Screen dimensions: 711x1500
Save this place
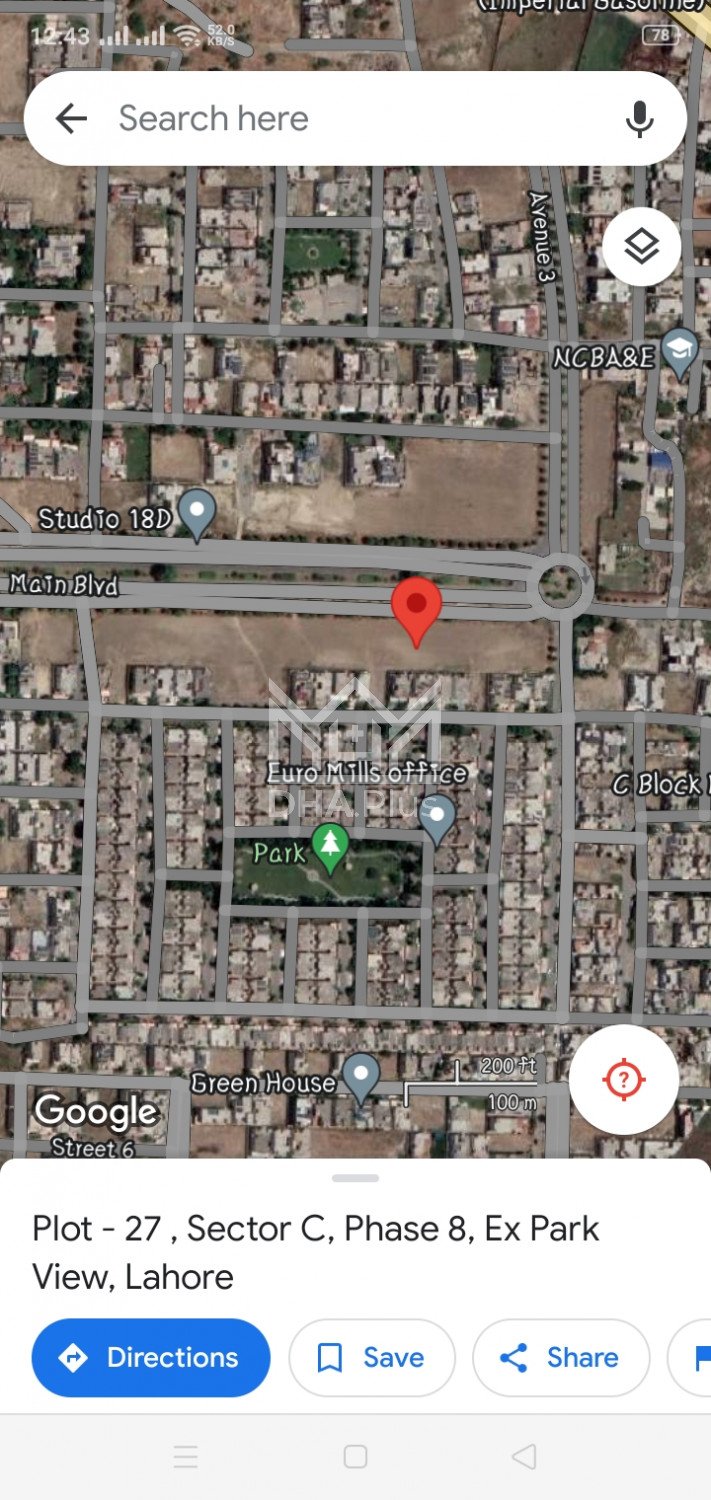coord(371,1357)
